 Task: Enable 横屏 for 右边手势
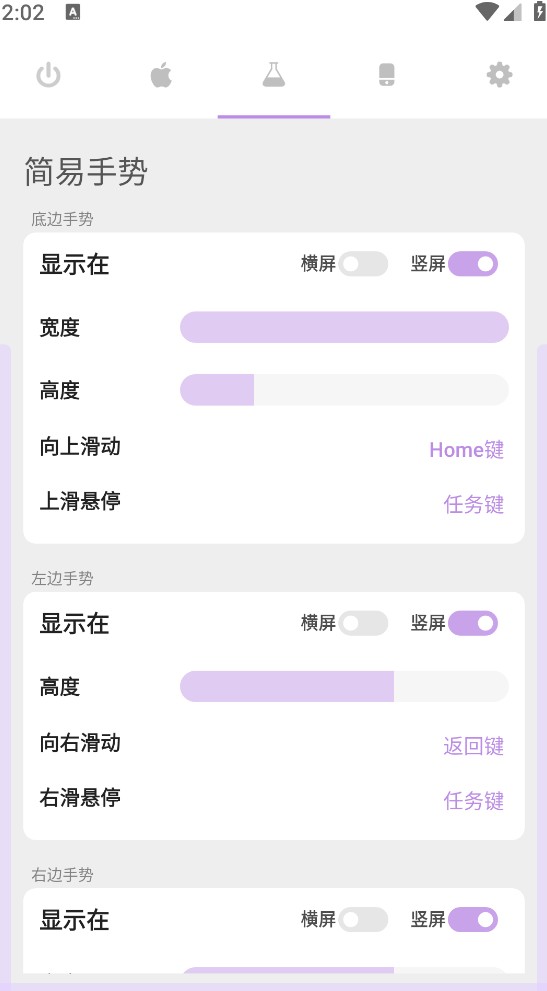point(363,920)
